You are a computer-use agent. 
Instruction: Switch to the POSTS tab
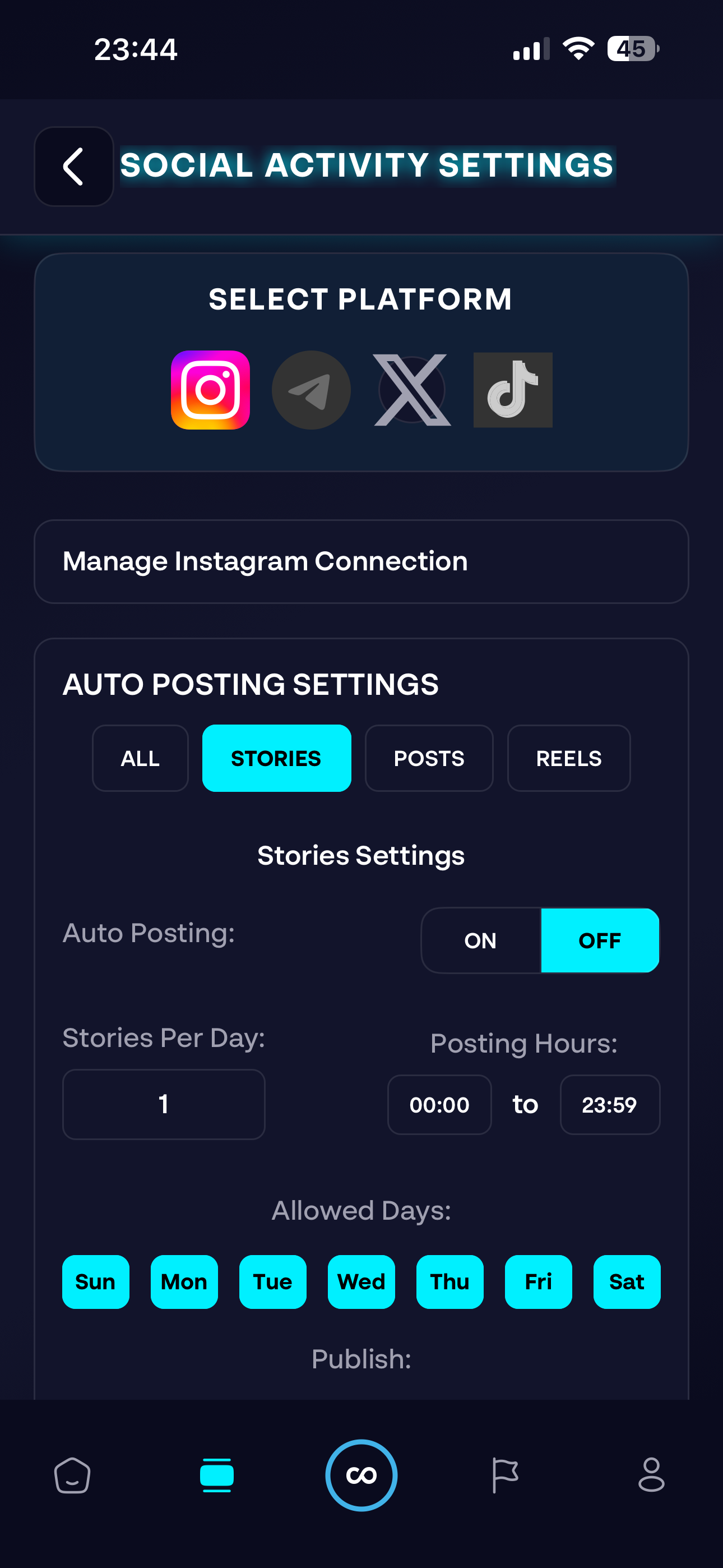429,758
